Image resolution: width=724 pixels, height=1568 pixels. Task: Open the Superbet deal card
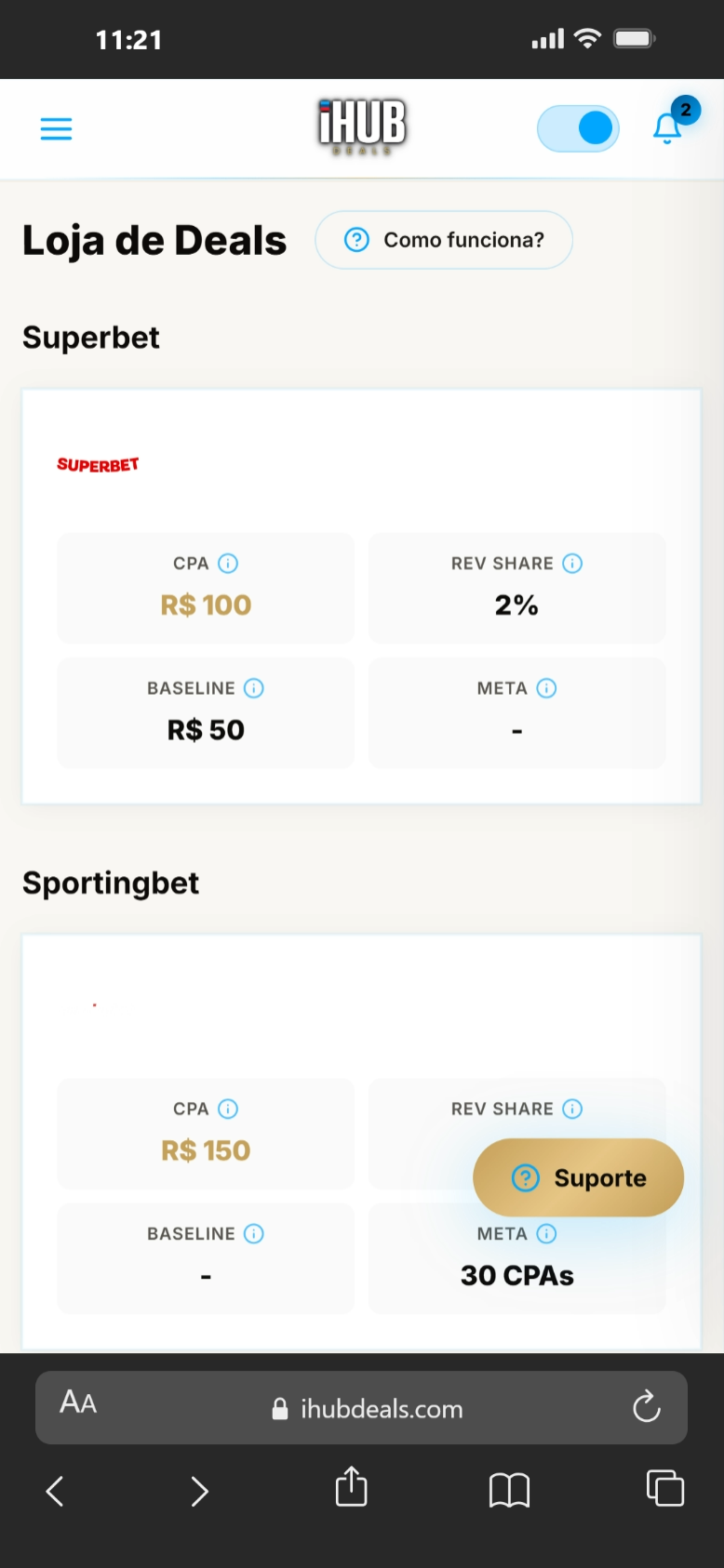pos(361,465)
